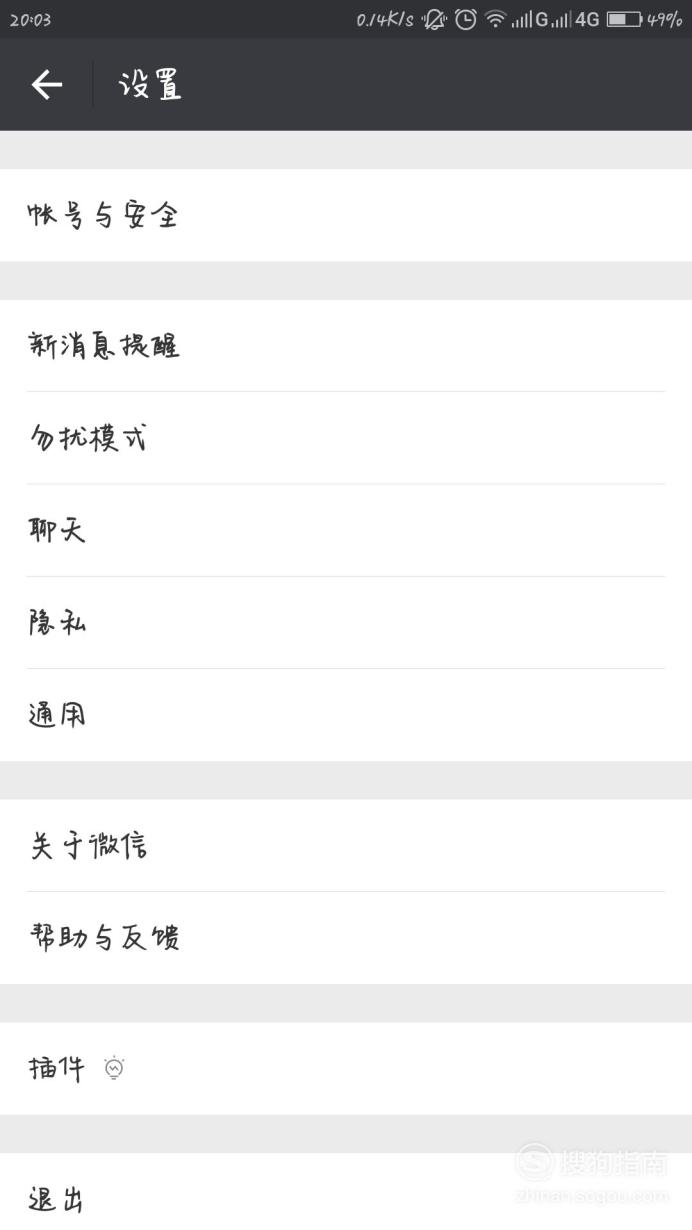Screen dimensions: 692x1230
Task: Open 勿扰模式 settings
Action: point(346,438)
